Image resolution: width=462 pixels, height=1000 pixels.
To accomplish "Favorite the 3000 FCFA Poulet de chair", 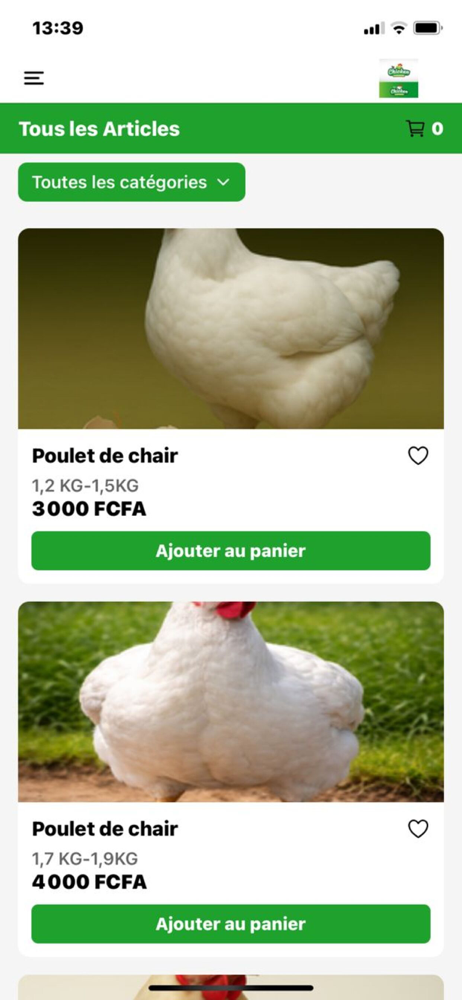I will click(x=418, y=455).
